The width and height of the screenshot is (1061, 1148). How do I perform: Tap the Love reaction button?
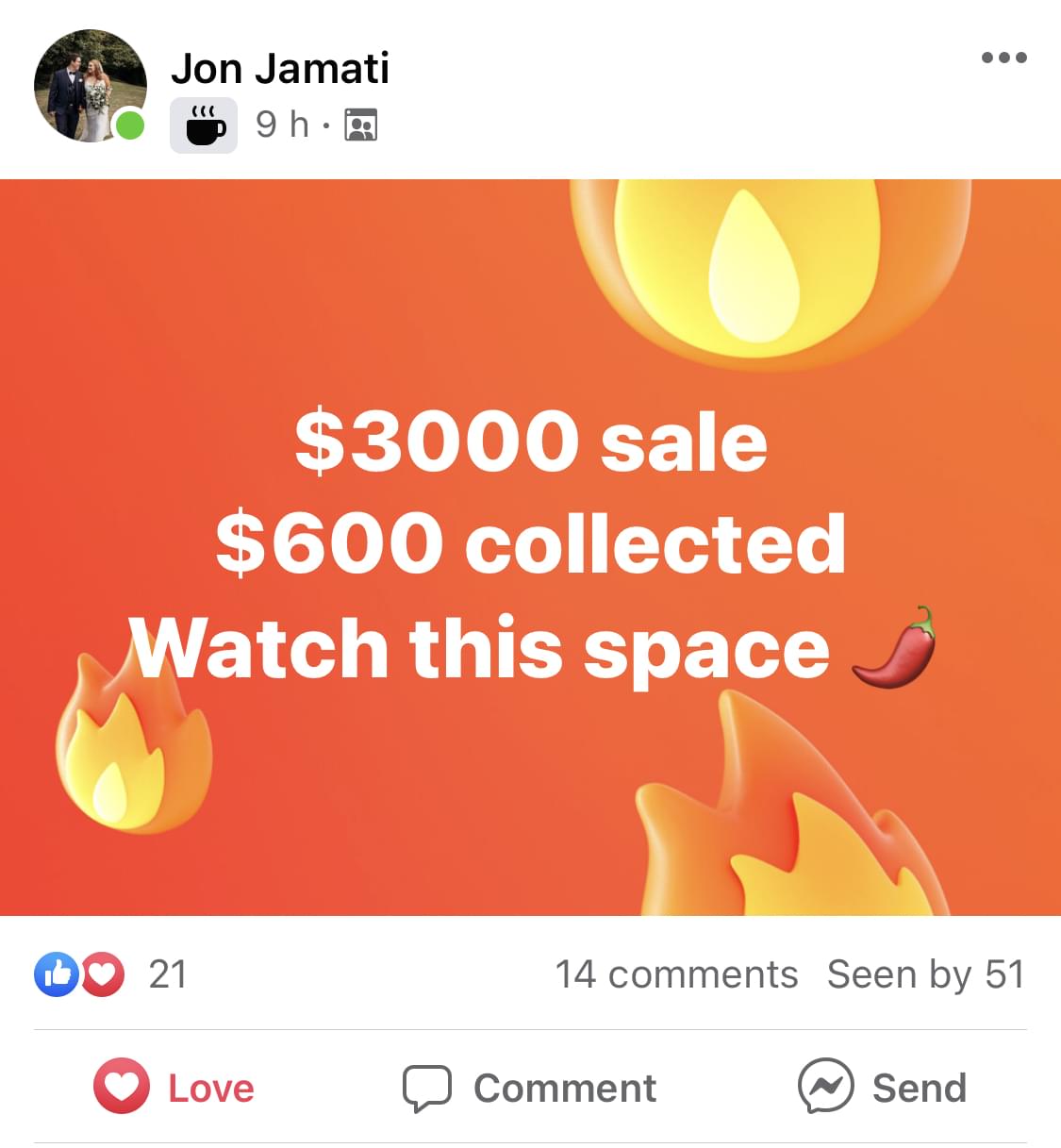[174, 1087]
